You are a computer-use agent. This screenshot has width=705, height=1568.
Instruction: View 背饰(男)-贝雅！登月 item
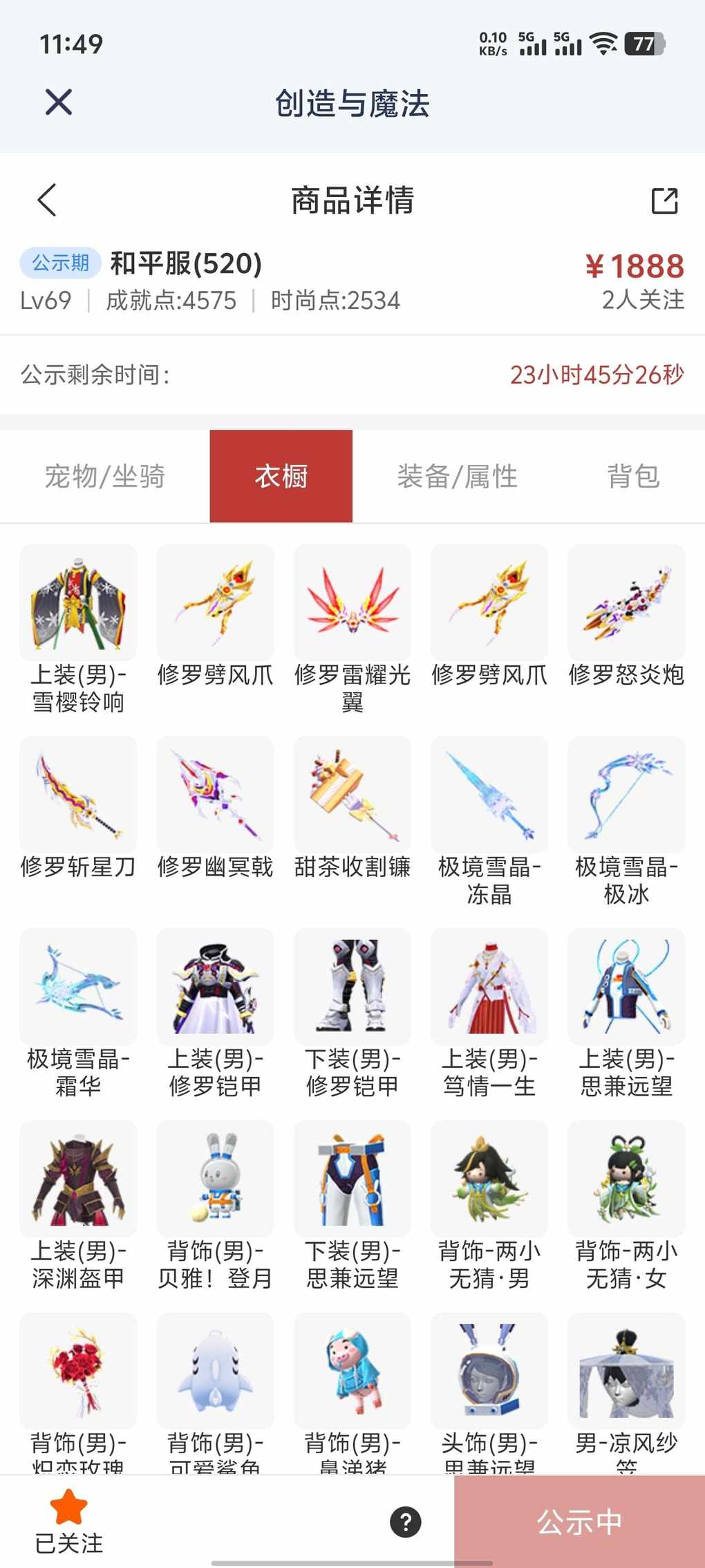[x=215, y=1179]
